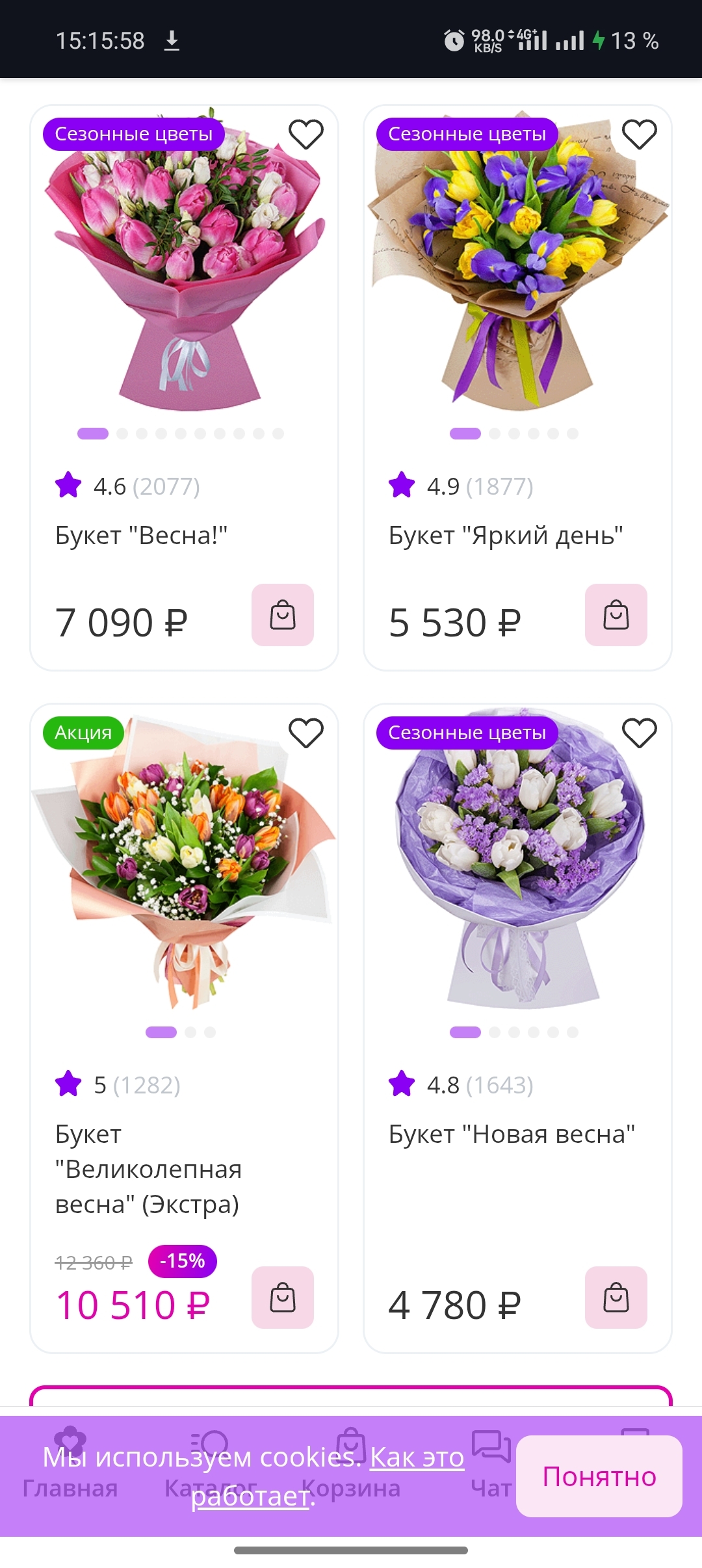Add Букет "Новая весна" to the basket

(x=616, y=1298)
